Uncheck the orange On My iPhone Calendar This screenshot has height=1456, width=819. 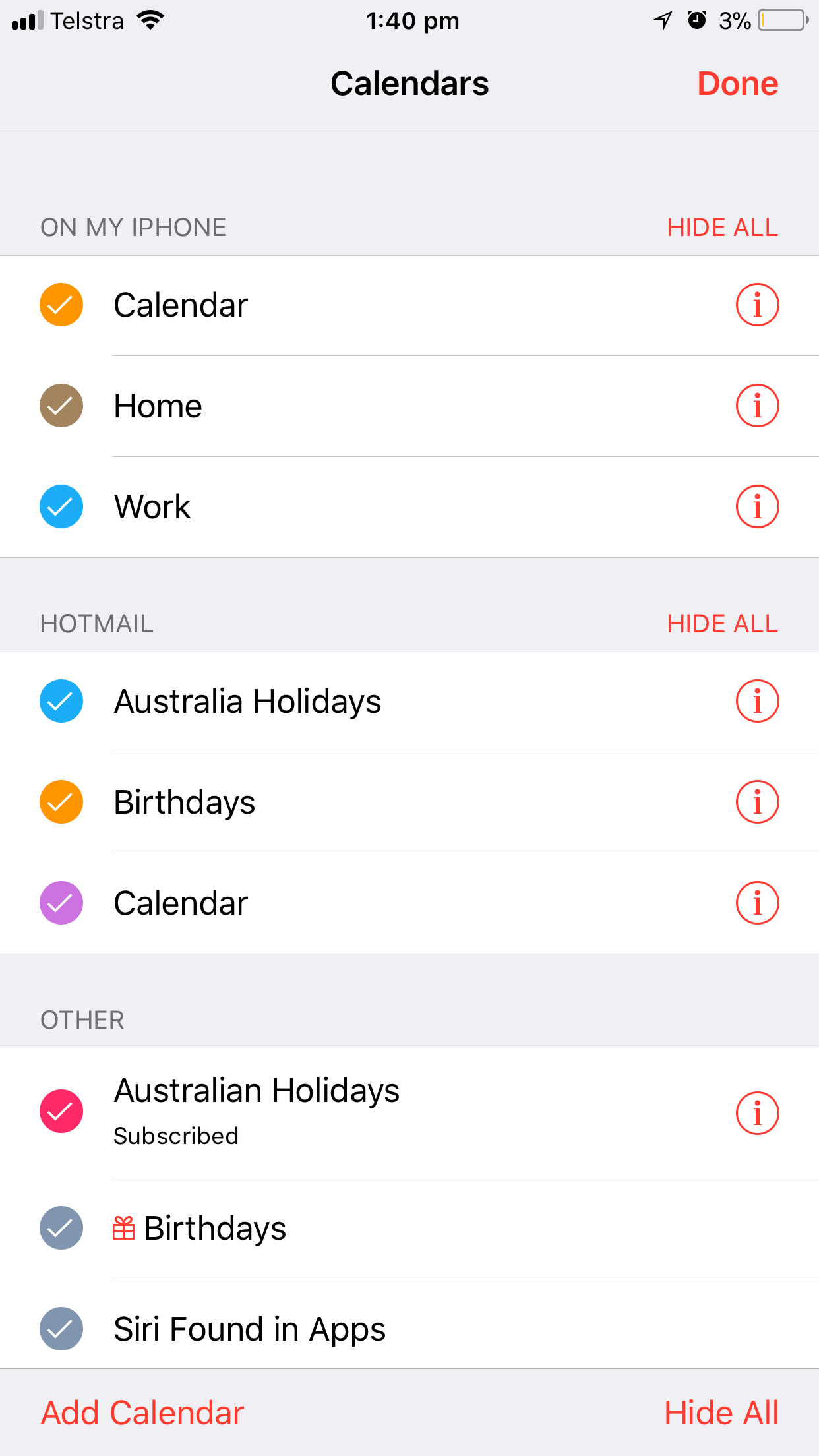click(61, 305)
